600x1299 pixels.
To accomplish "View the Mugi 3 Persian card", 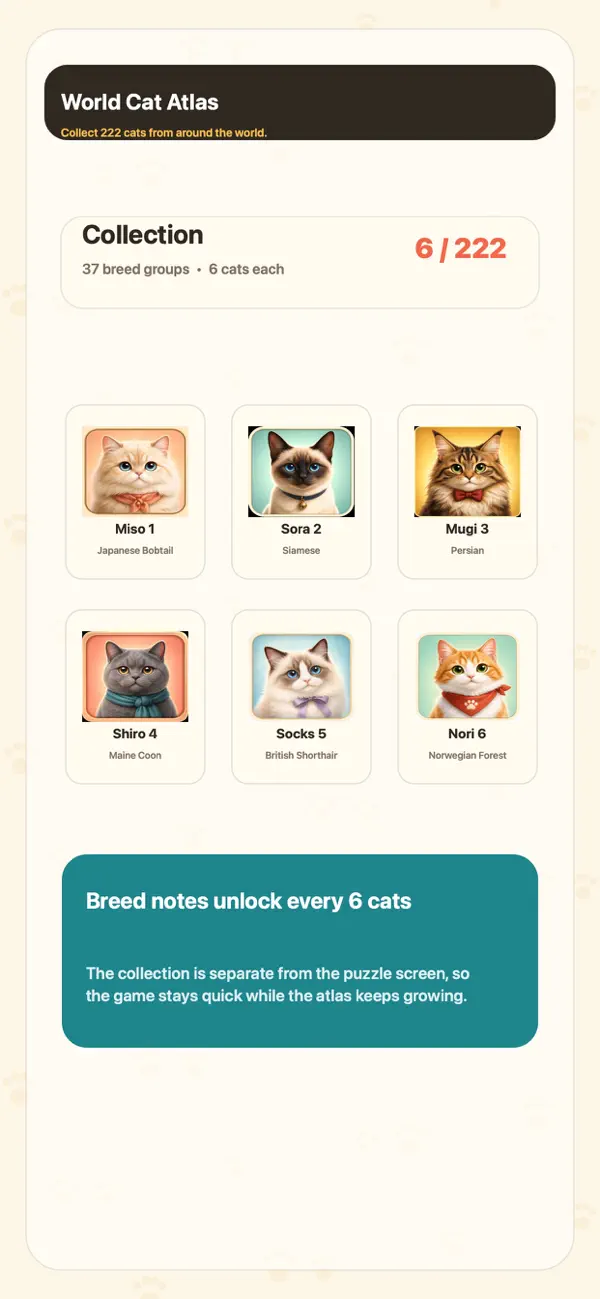I will pos(467,492).
